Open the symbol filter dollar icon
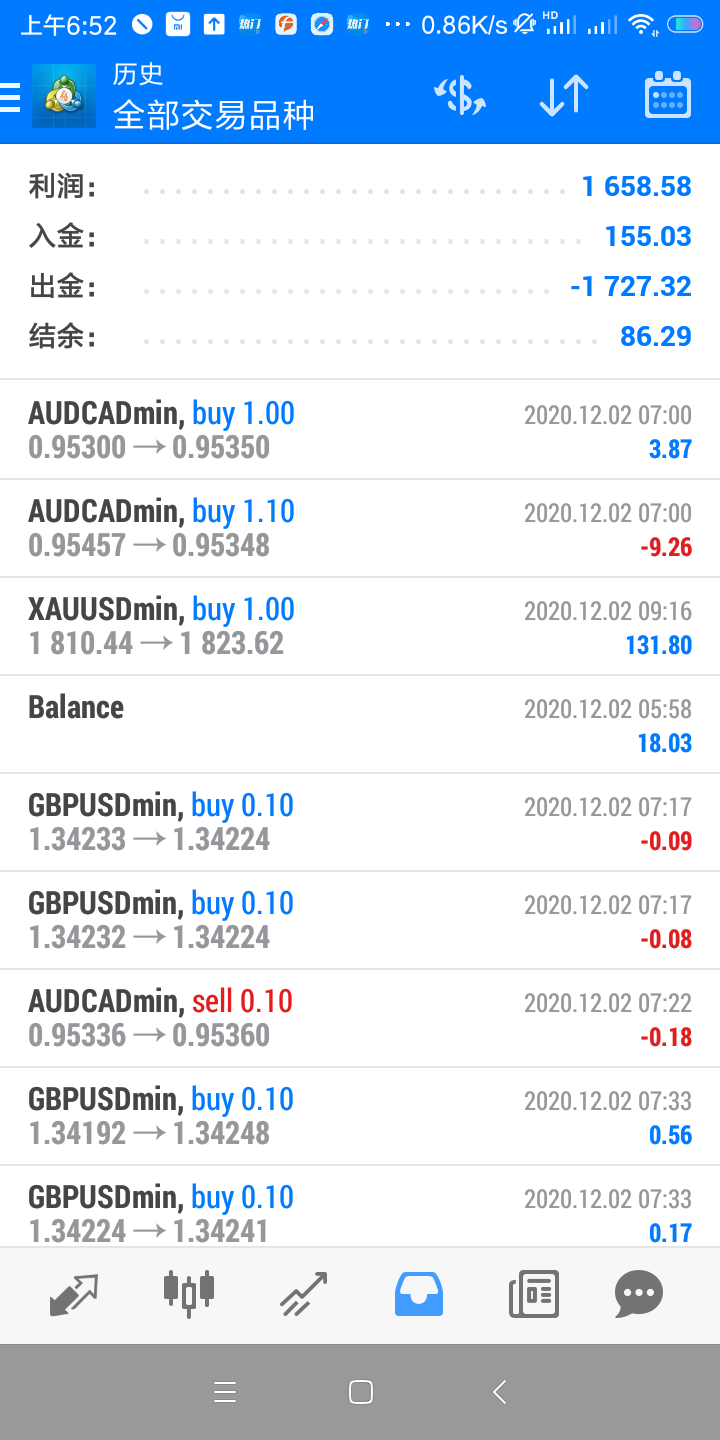This screenshot has height=1440, width=720. [459, 96]
